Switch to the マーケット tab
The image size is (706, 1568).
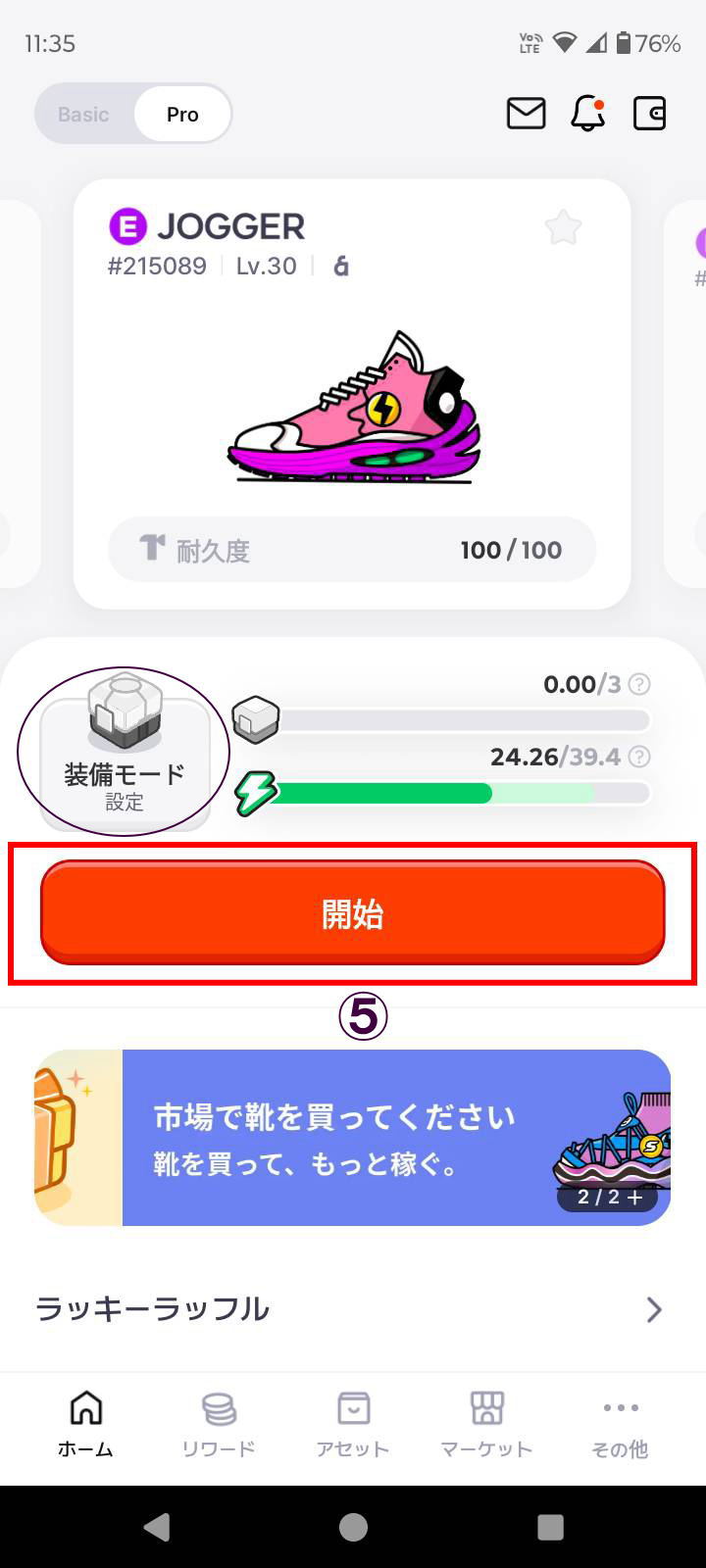[486, 1425]
